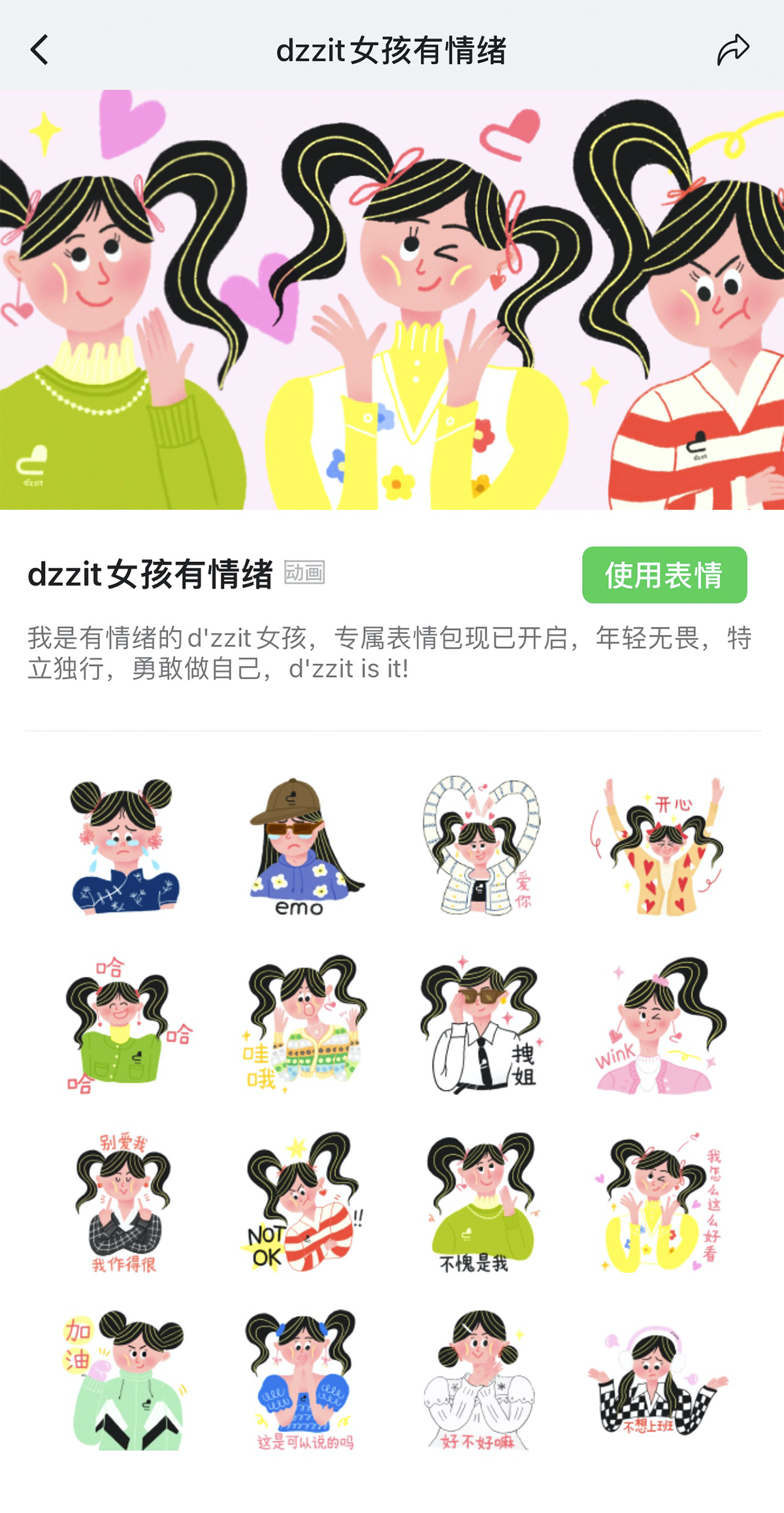Tap the 使用表情 button
The height and width of the screenshot is (1513, 784).
pos(664,575)
